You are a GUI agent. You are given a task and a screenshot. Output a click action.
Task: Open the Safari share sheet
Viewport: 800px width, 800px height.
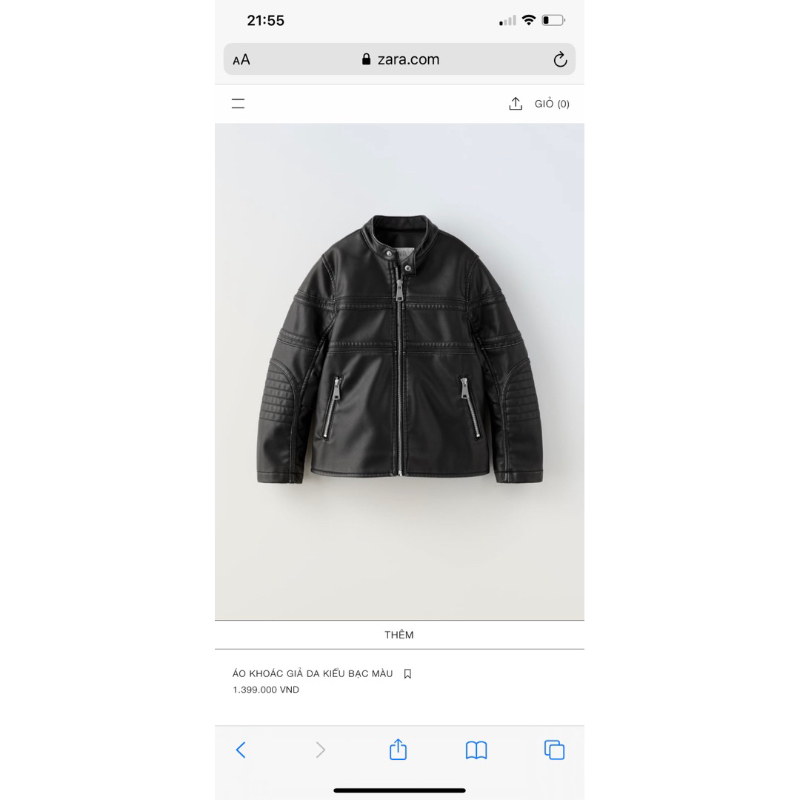(x=398, y=750)
